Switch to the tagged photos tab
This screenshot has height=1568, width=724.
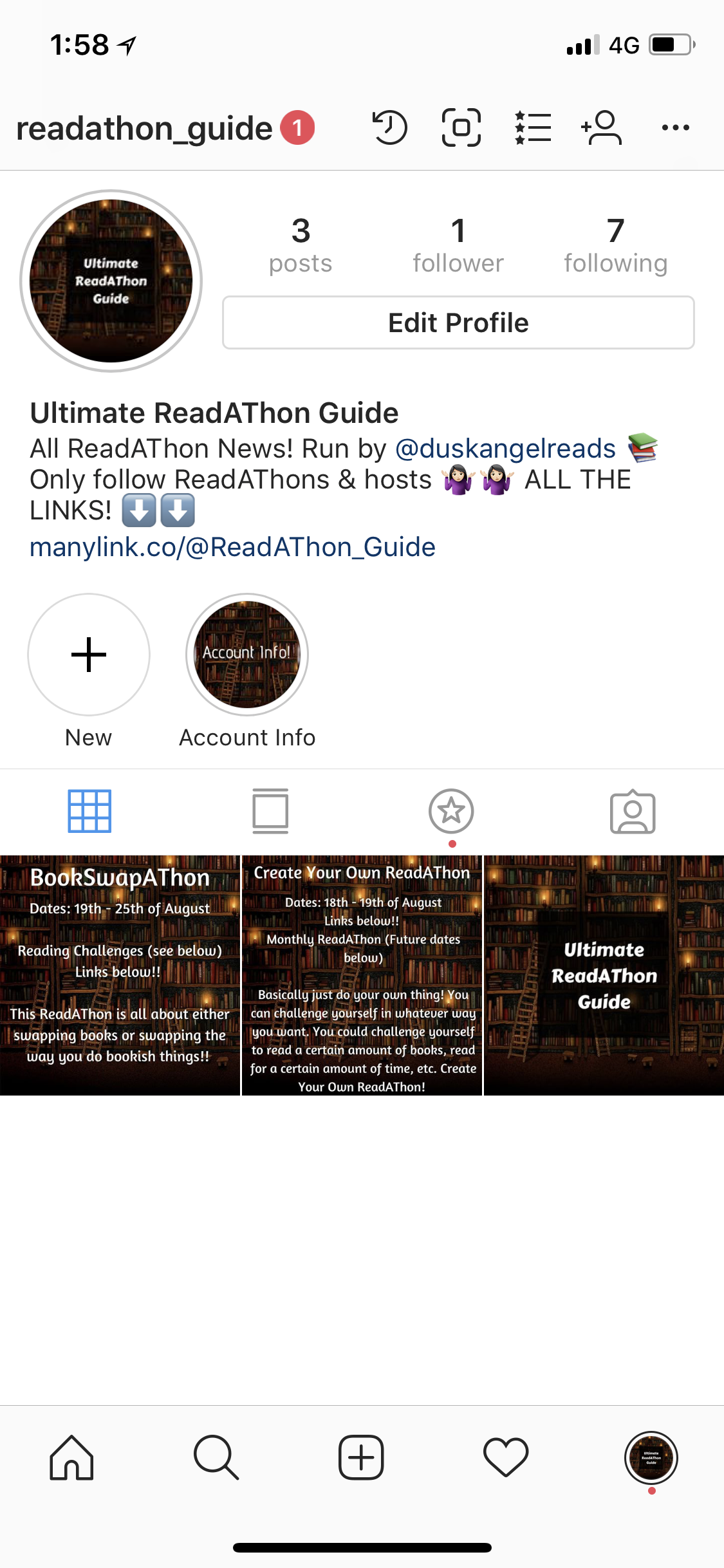click(633, 811)
